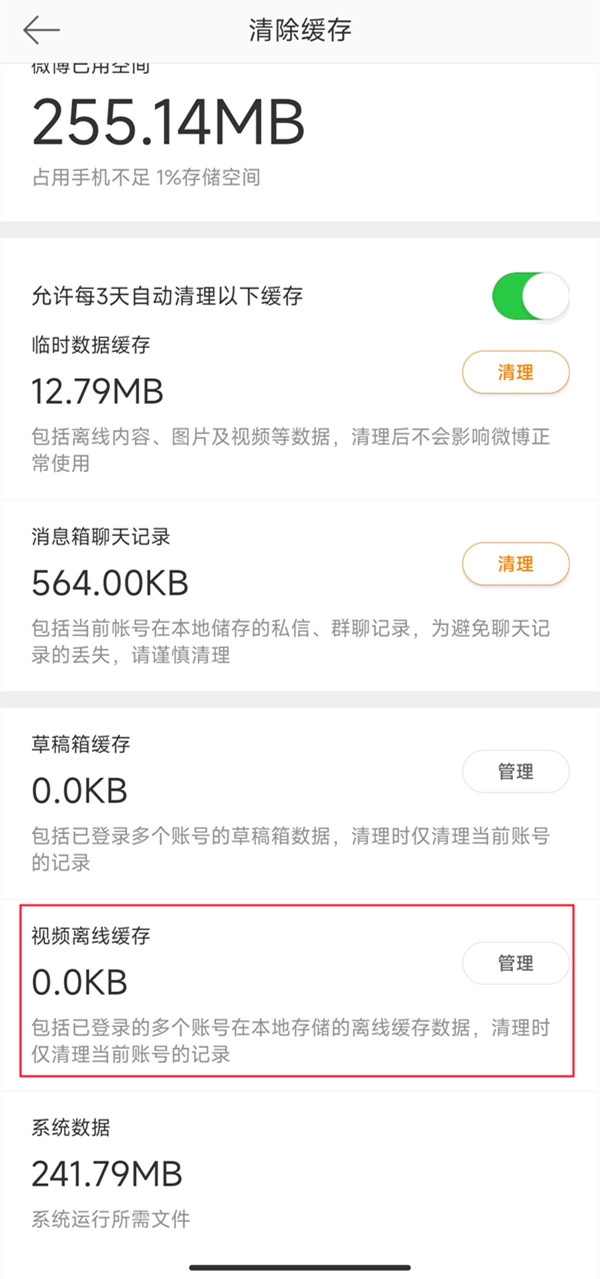Go back using the top-left arrow
This screenshot has height=1279, width=600.
coord(42,31)
